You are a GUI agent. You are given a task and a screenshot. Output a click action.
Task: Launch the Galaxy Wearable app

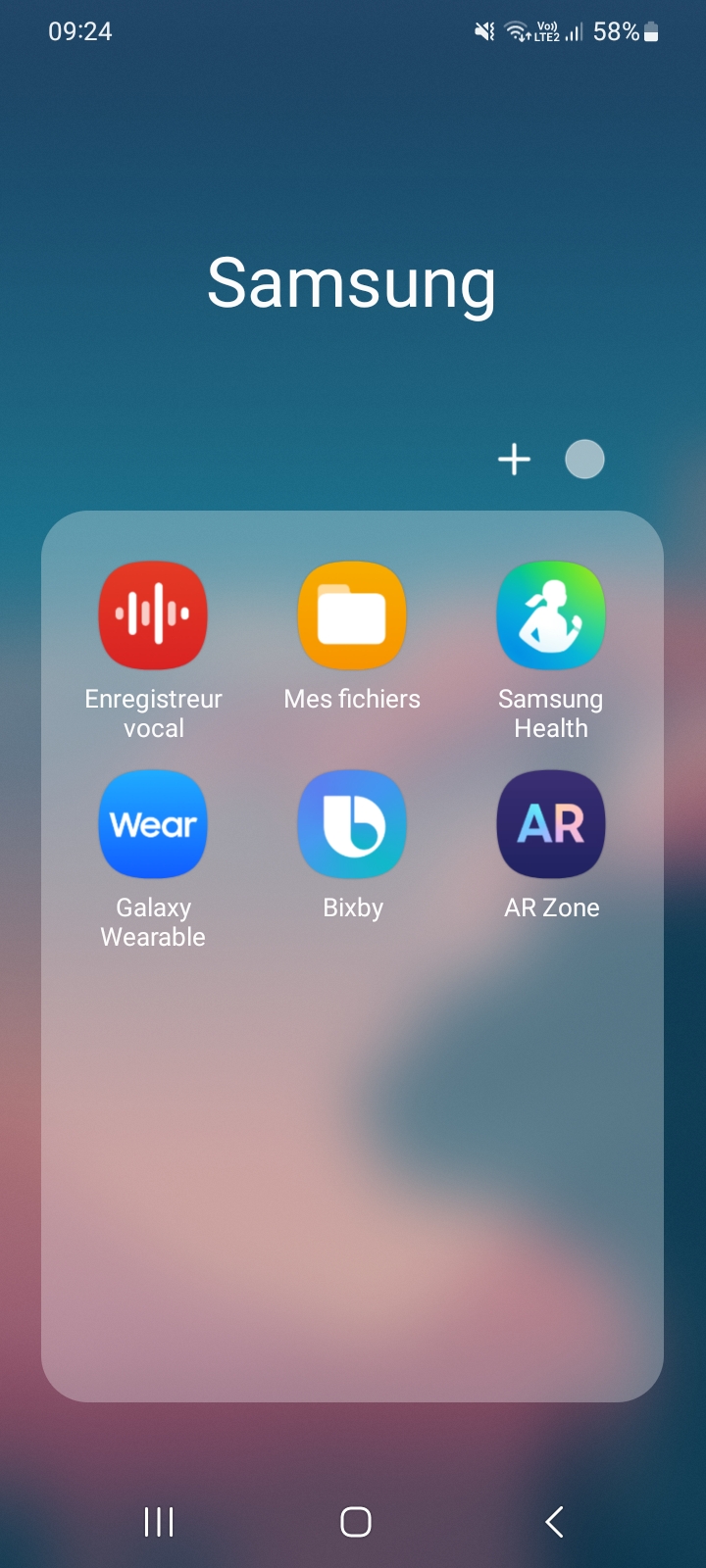(x=153, y=824)
